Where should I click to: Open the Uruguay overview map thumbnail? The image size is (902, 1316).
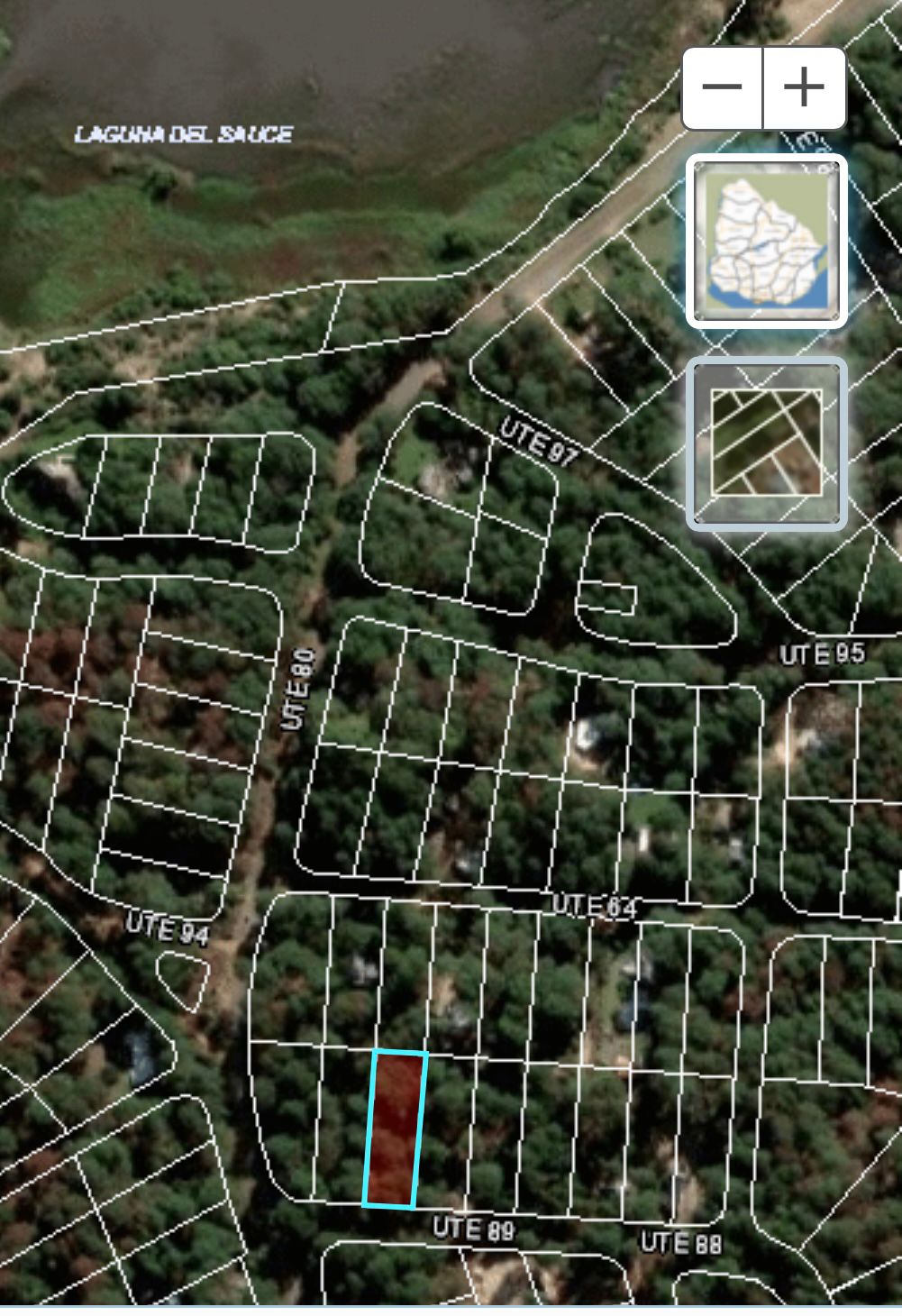[767, 241]
